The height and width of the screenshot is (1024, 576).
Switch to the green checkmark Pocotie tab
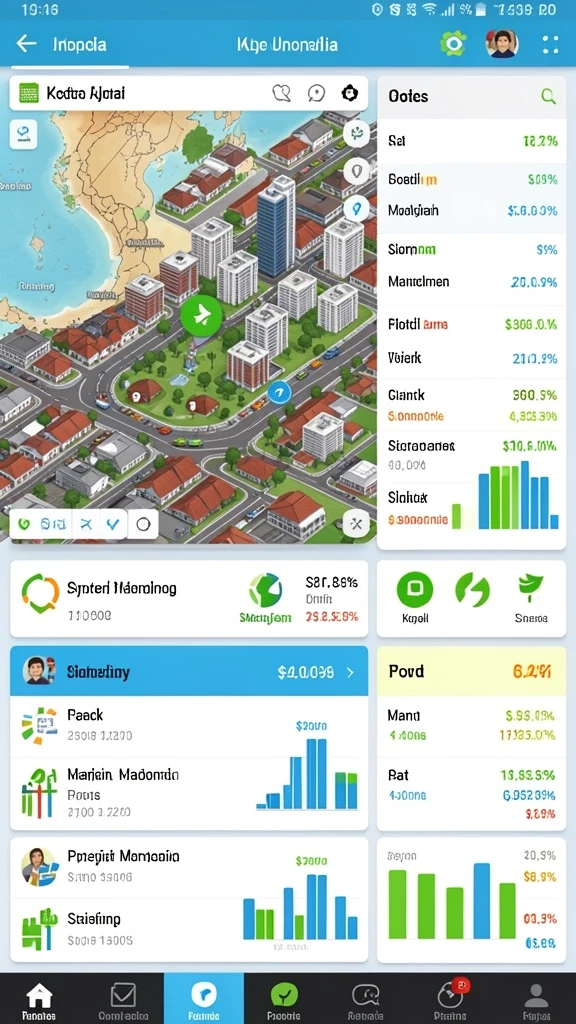click(x=284, y=999)
